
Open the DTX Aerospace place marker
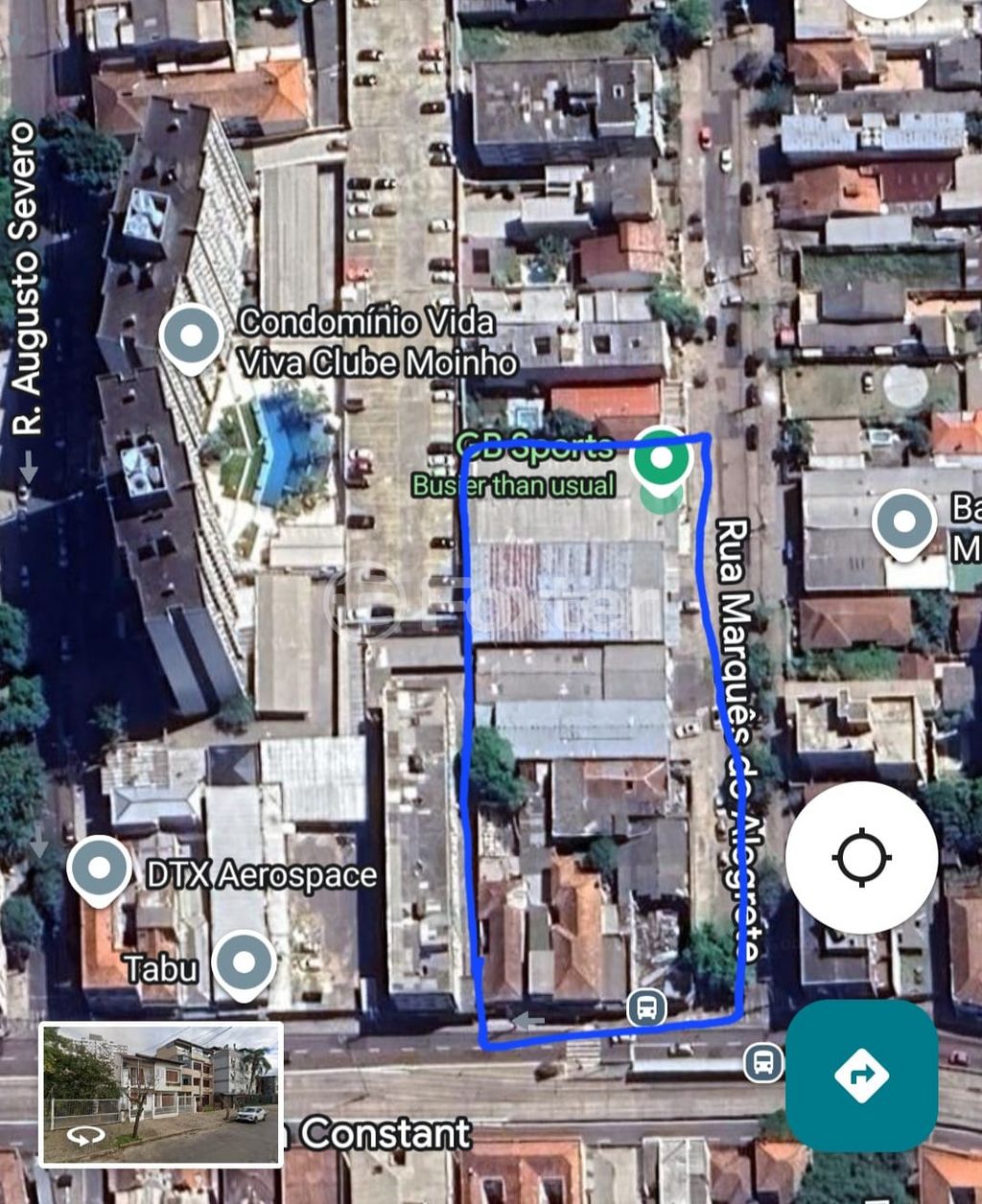click(x=99, y=870)
